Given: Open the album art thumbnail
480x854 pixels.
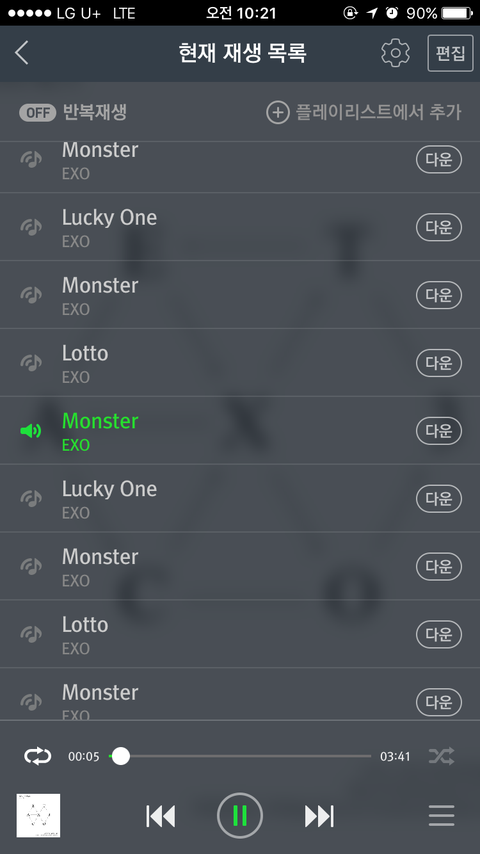Looking at the screenshot, I should (38, 815).
